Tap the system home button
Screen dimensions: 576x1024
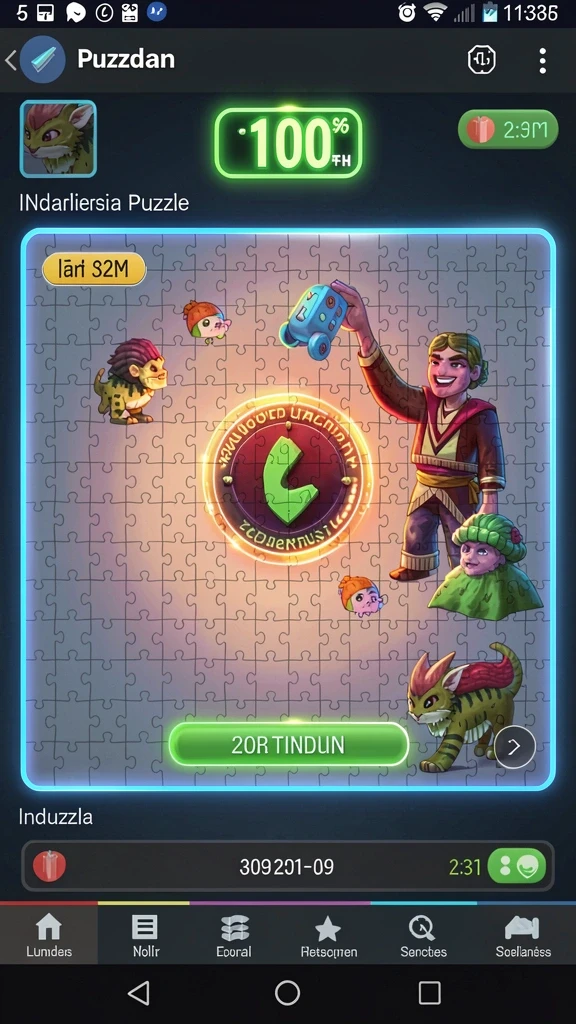coord(287,993)
